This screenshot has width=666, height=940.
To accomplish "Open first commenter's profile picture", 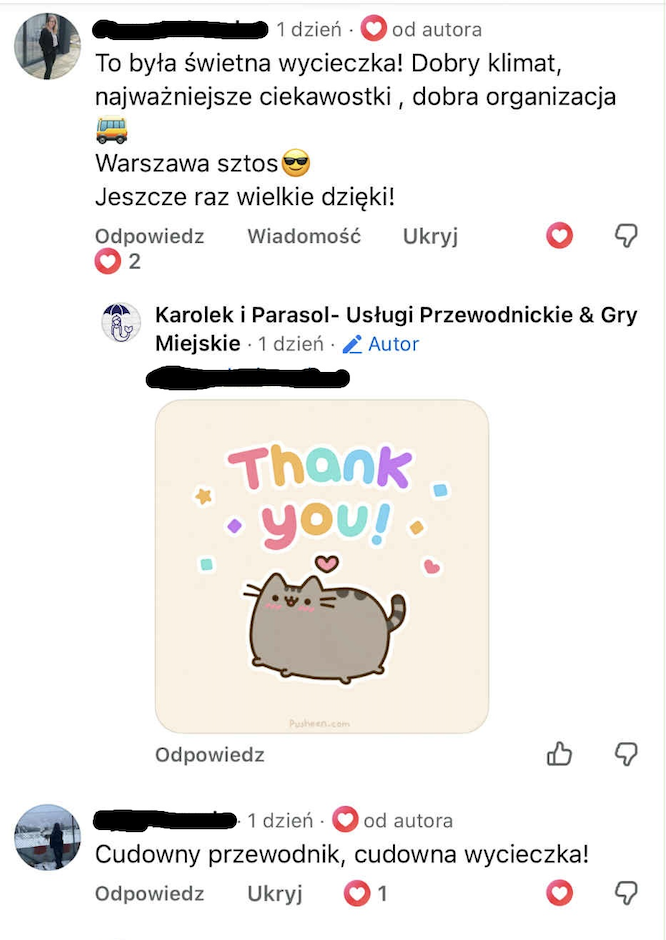I will pos(48,47).
